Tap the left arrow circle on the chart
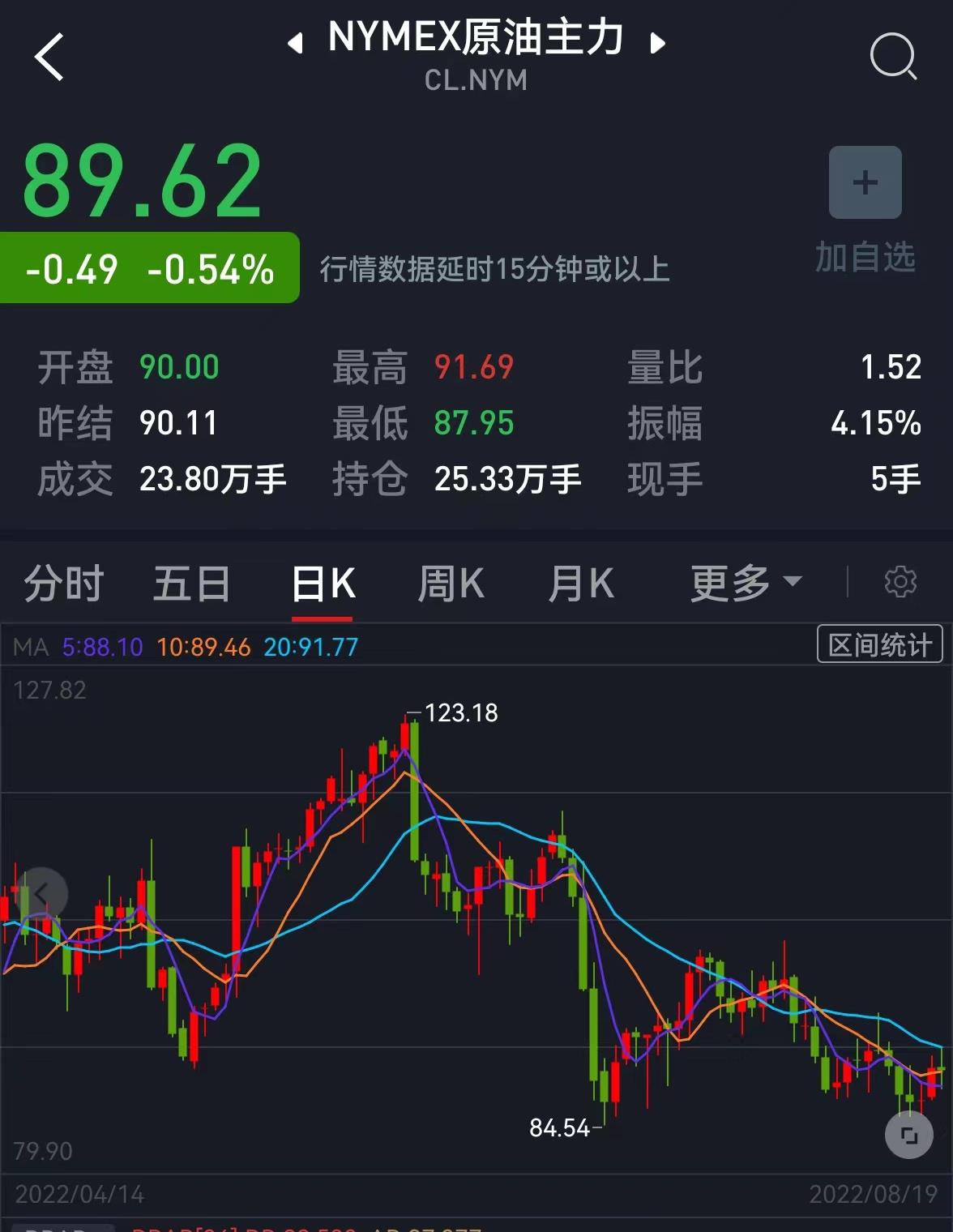 pos(41,893)
